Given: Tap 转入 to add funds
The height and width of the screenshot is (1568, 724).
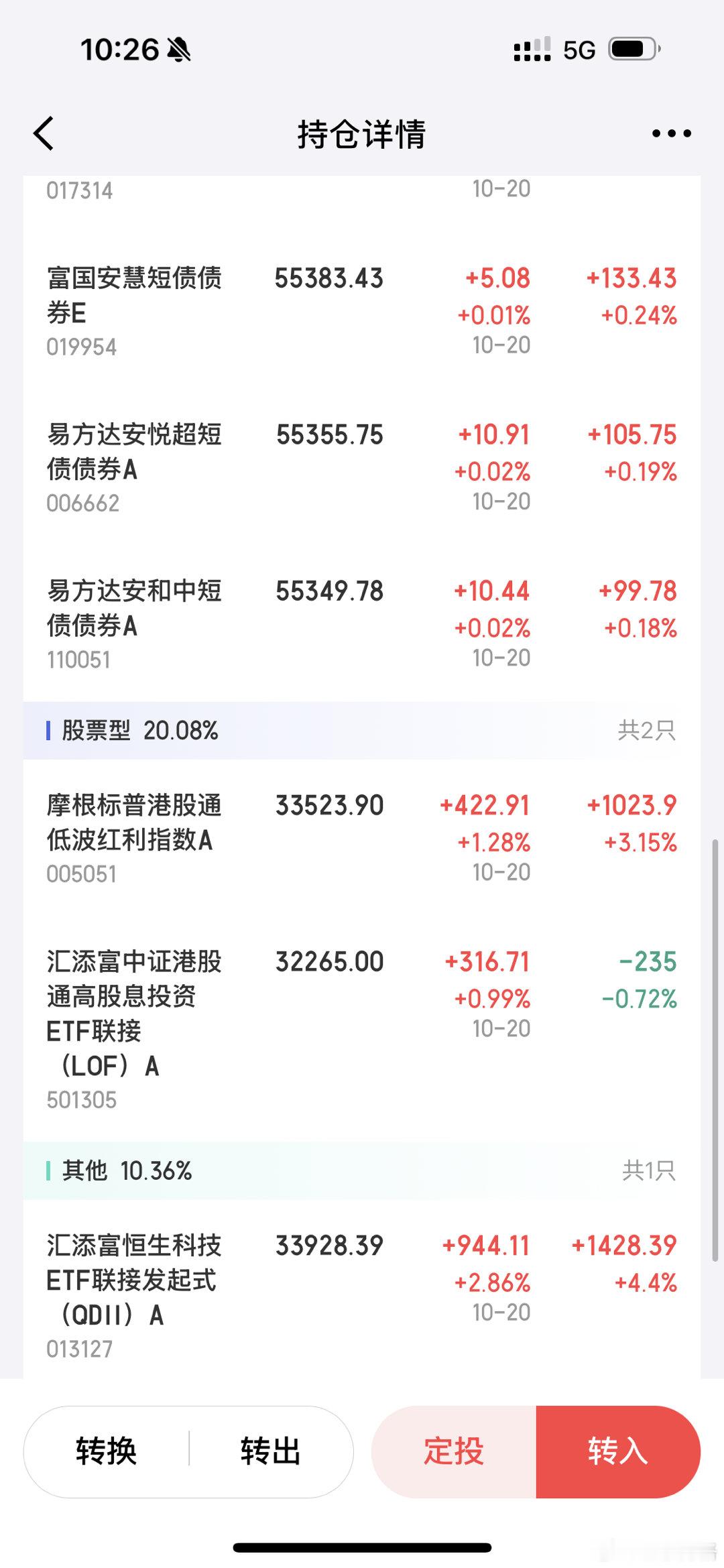Looking at the screenshot, I should click(x=618, y=1451).
